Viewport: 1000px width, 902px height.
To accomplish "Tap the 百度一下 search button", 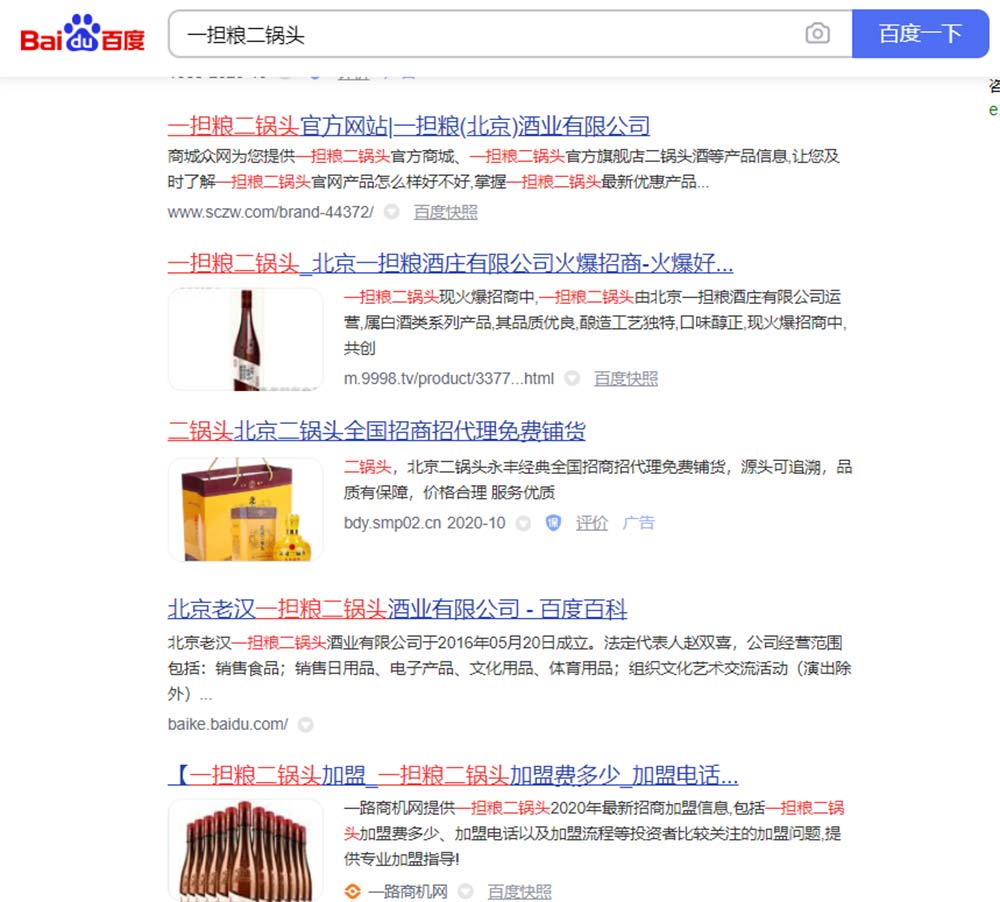I will 919,34.
